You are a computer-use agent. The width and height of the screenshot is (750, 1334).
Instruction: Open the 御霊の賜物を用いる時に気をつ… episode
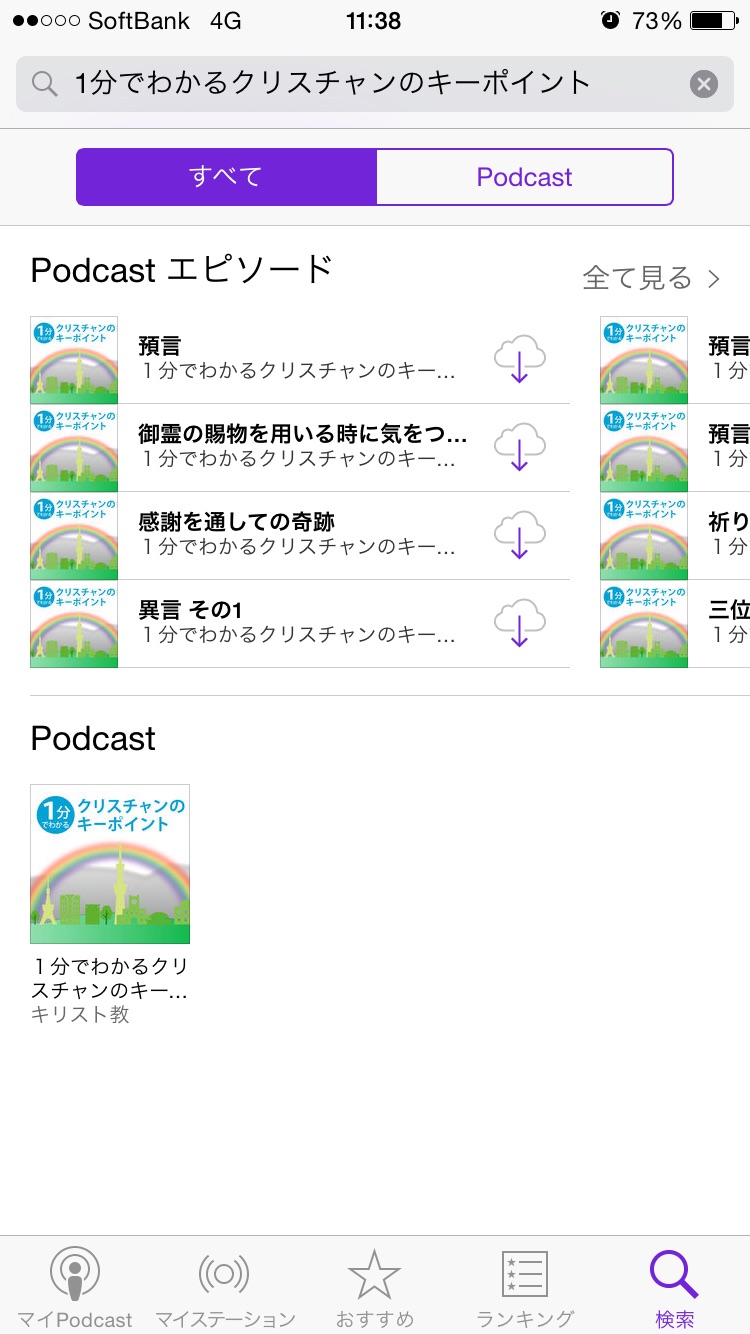300,447
